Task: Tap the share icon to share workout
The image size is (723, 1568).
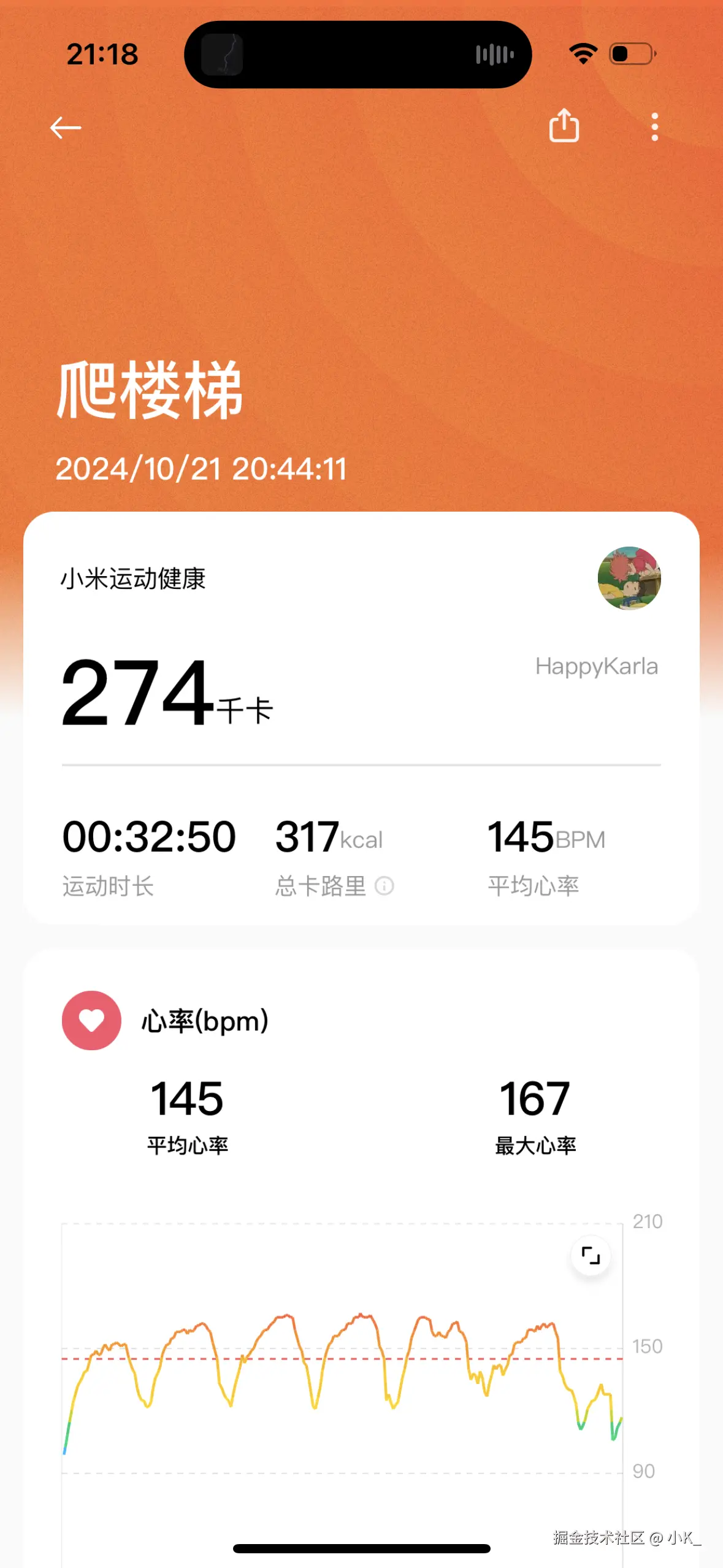Action: tap(564, 126)
